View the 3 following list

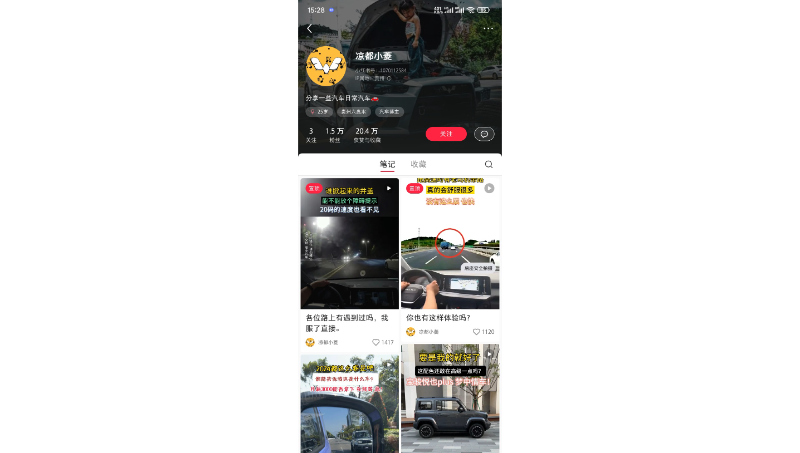pos(311,135)
